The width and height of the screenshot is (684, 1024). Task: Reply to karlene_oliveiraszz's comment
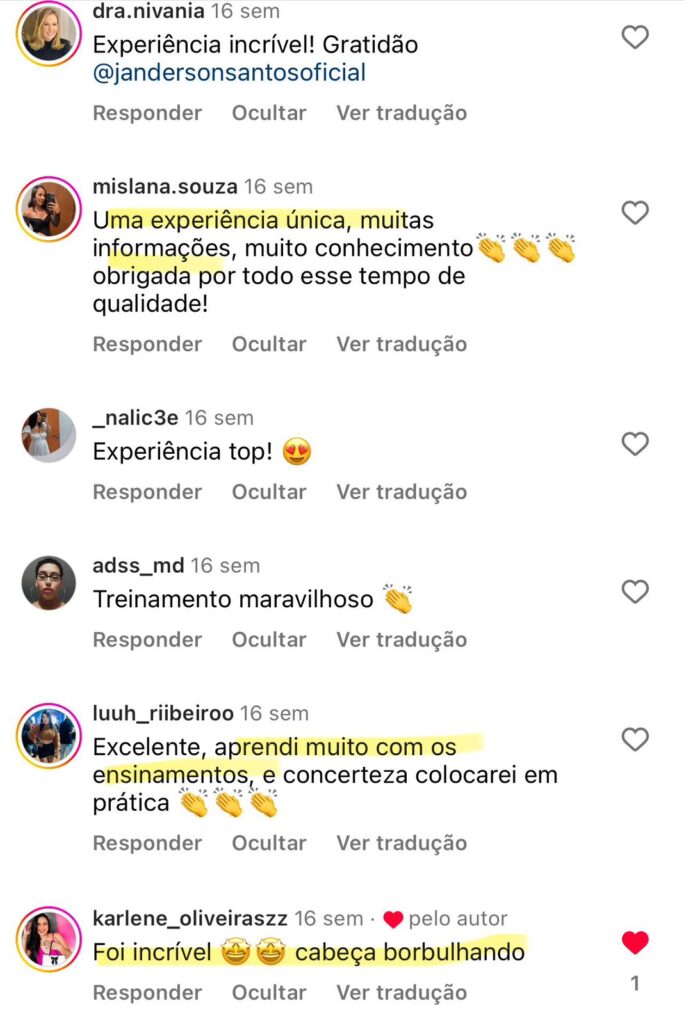(147, 993)
